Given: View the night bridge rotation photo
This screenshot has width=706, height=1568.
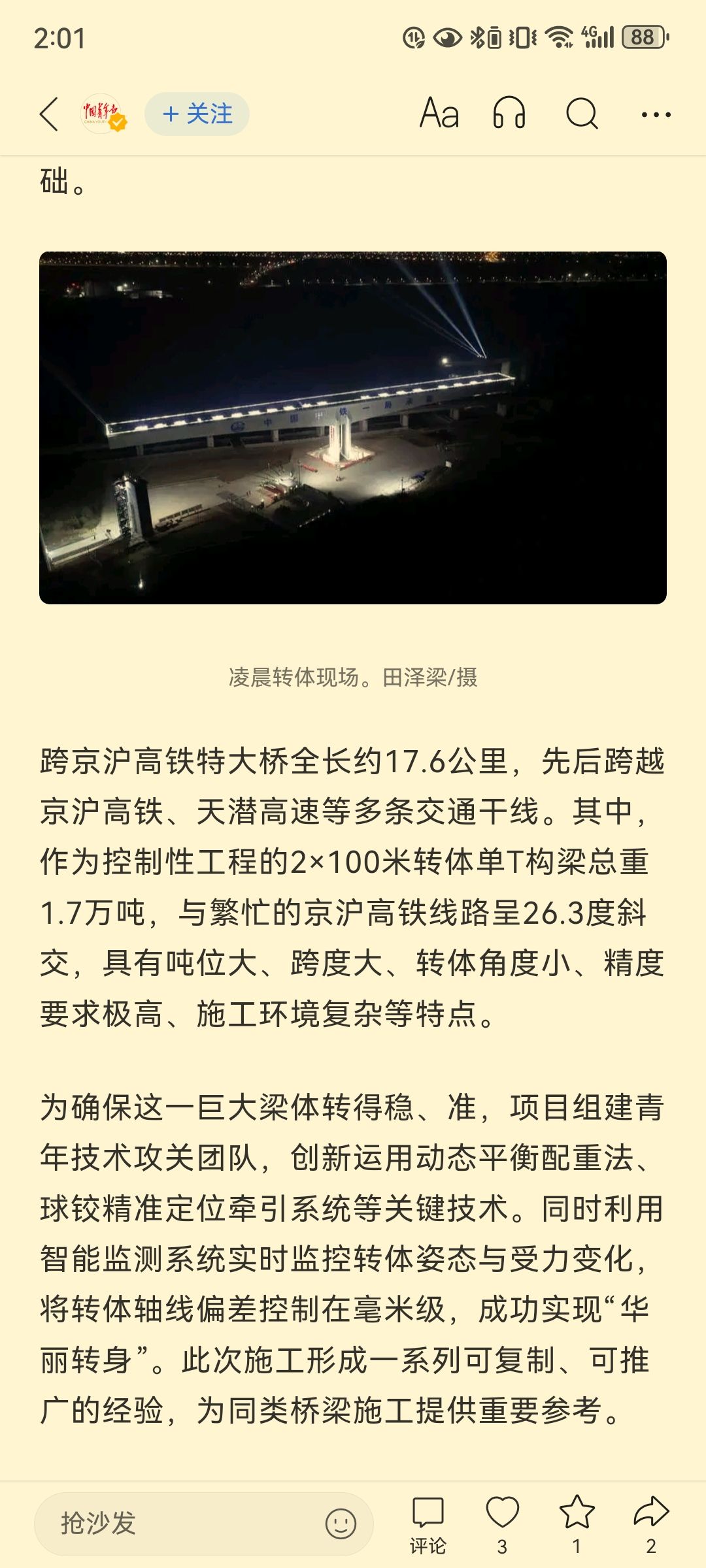Looking at the screenshot, I should (x=353, y=427).
